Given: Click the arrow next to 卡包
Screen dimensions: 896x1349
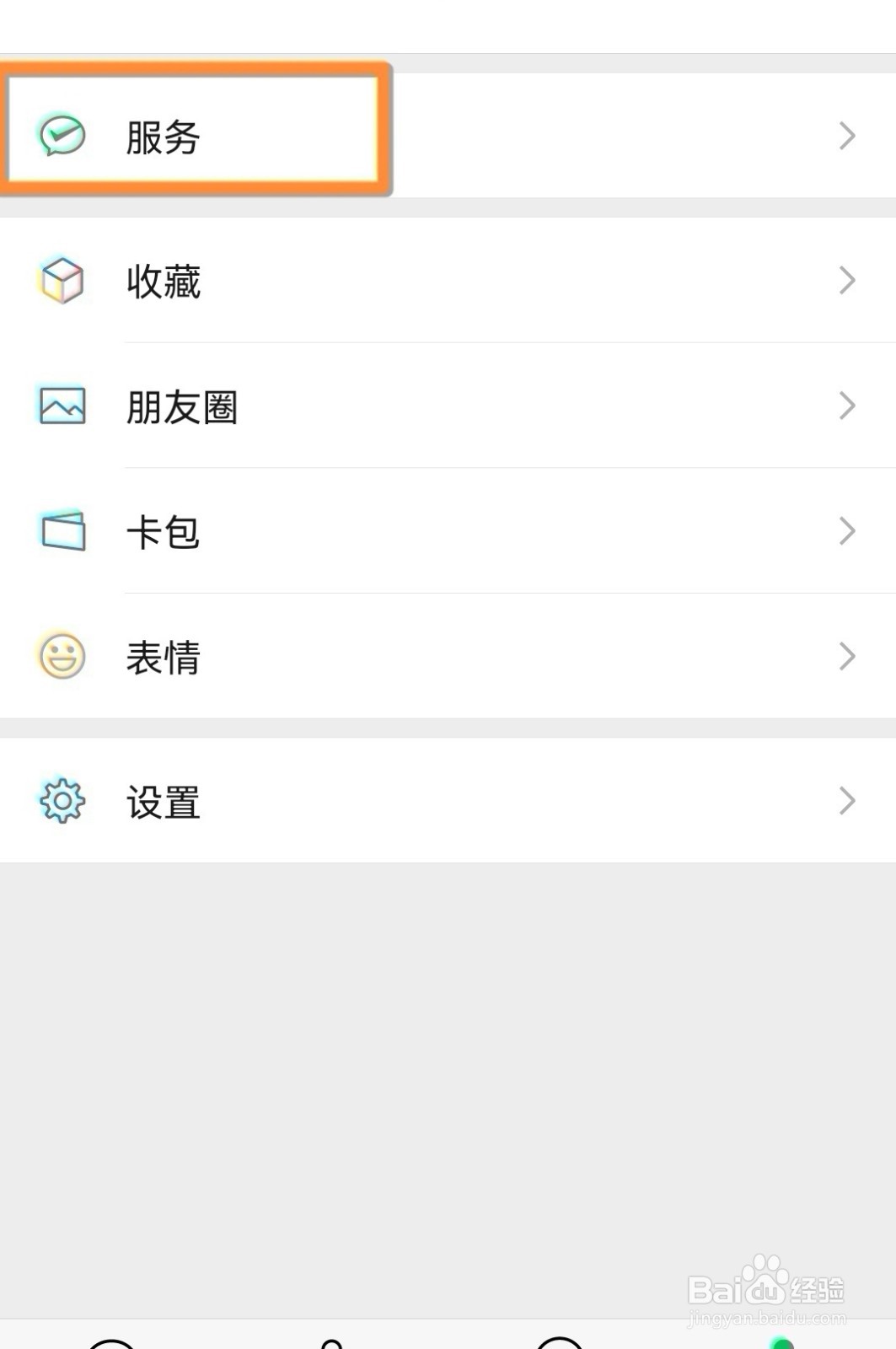Looking at the screenshot, I should [x=846, y=531].
